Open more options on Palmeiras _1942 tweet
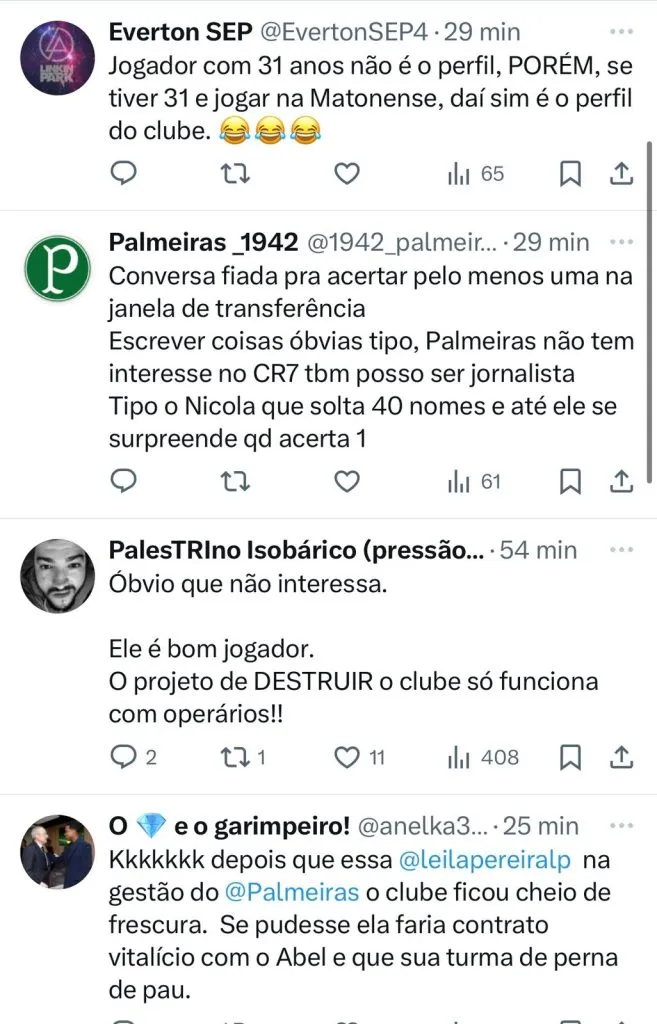The height and width of the screenshot is (1024, 657). (x=621, y=241)
